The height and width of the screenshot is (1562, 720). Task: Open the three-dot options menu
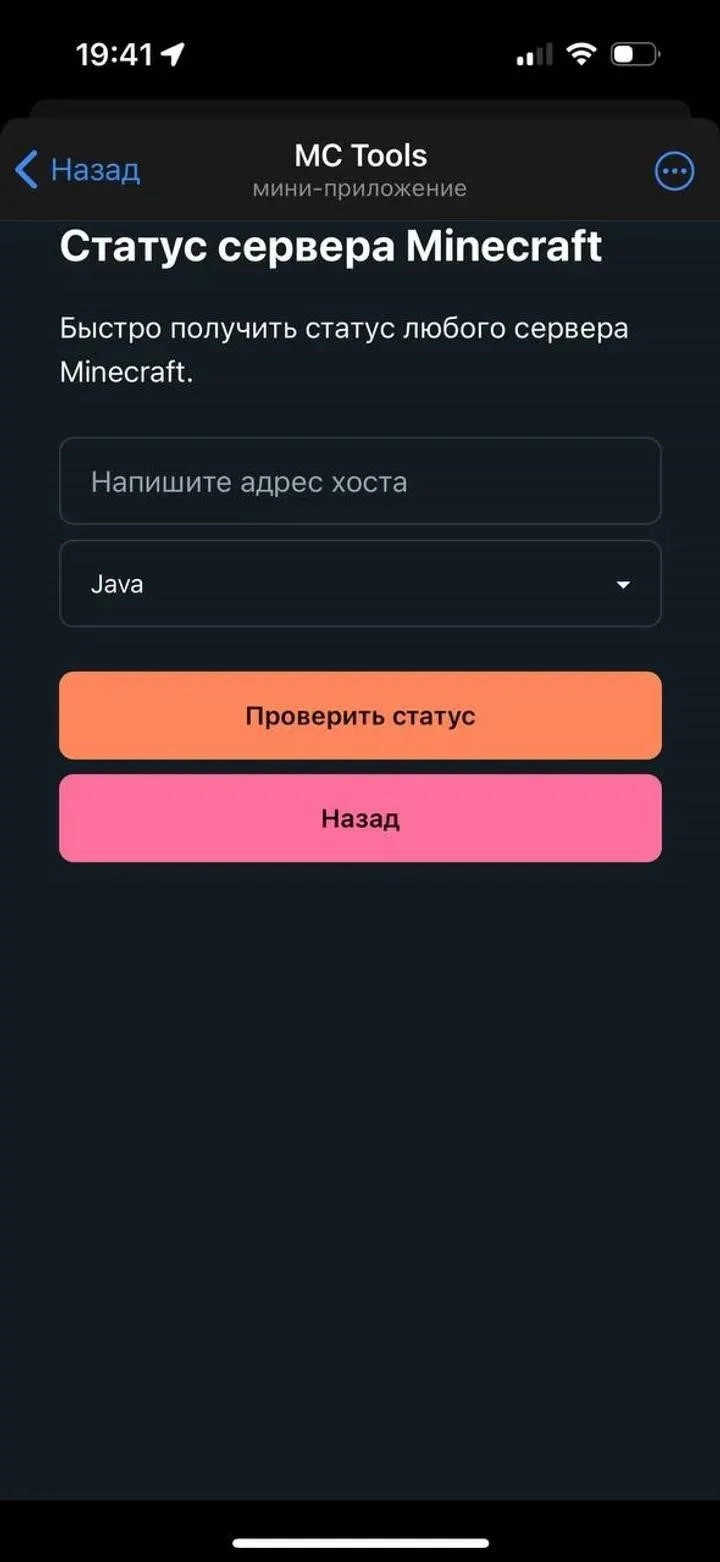pyautogui.click(x=674, y=171)
